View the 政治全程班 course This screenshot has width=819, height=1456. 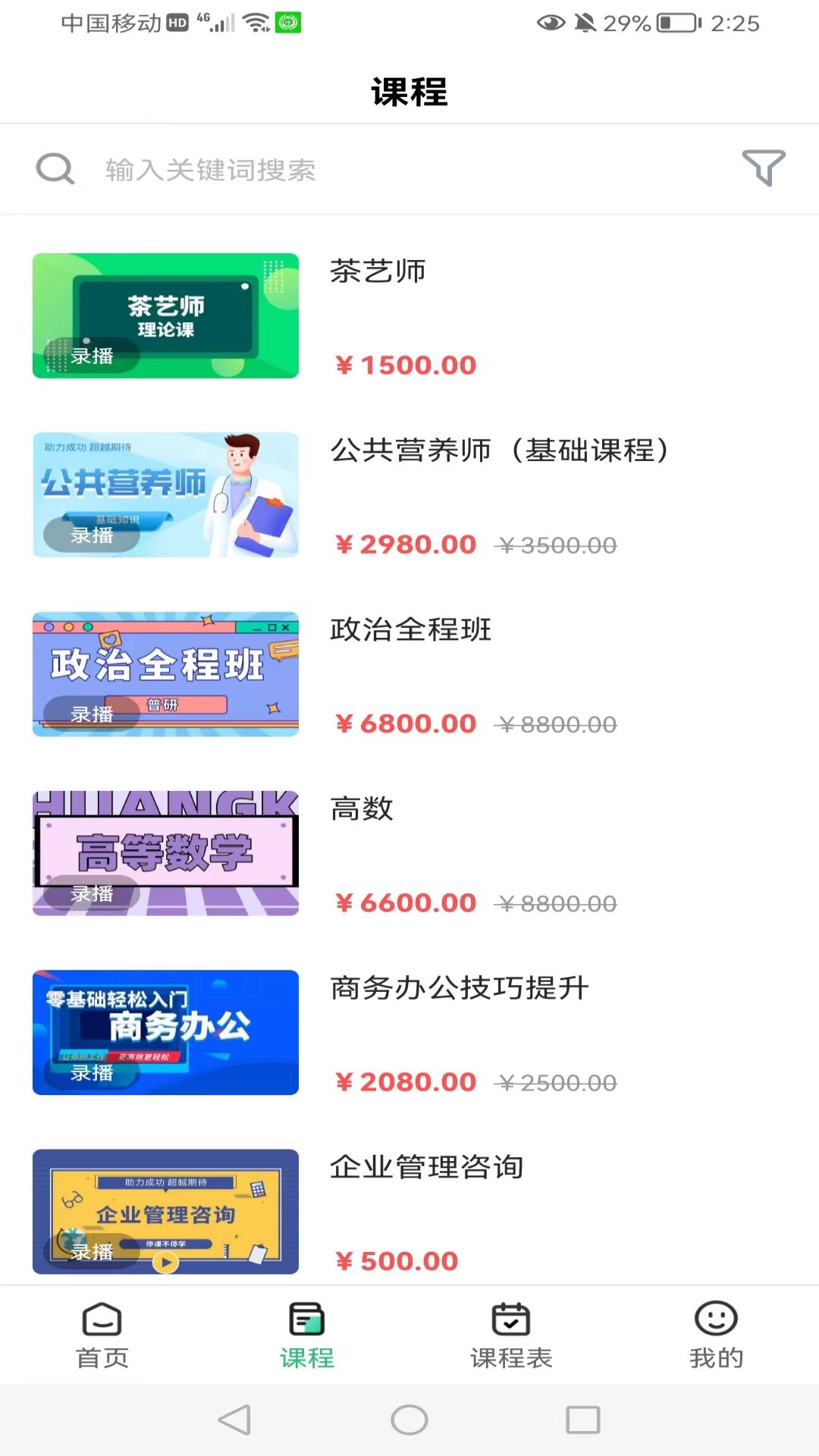[409, 674]
